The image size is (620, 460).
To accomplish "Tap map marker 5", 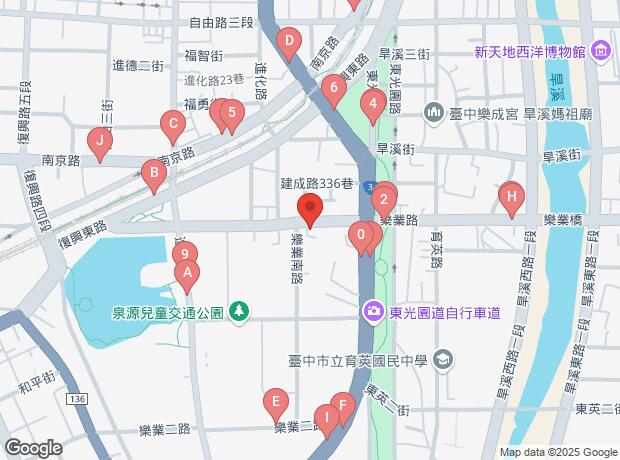I will pyautogui.click(x=232, y=113).
